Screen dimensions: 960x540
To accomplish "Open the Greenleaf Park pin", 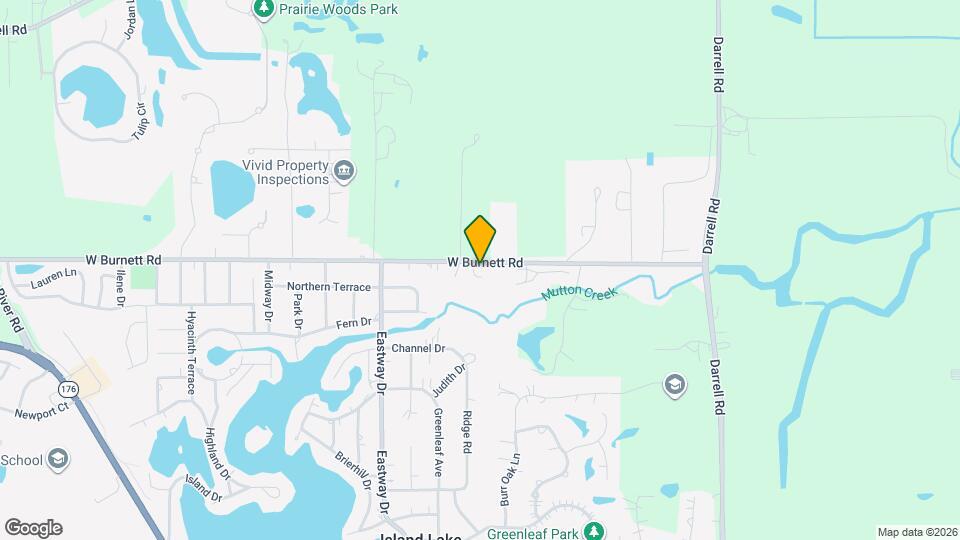I will 593,530.
